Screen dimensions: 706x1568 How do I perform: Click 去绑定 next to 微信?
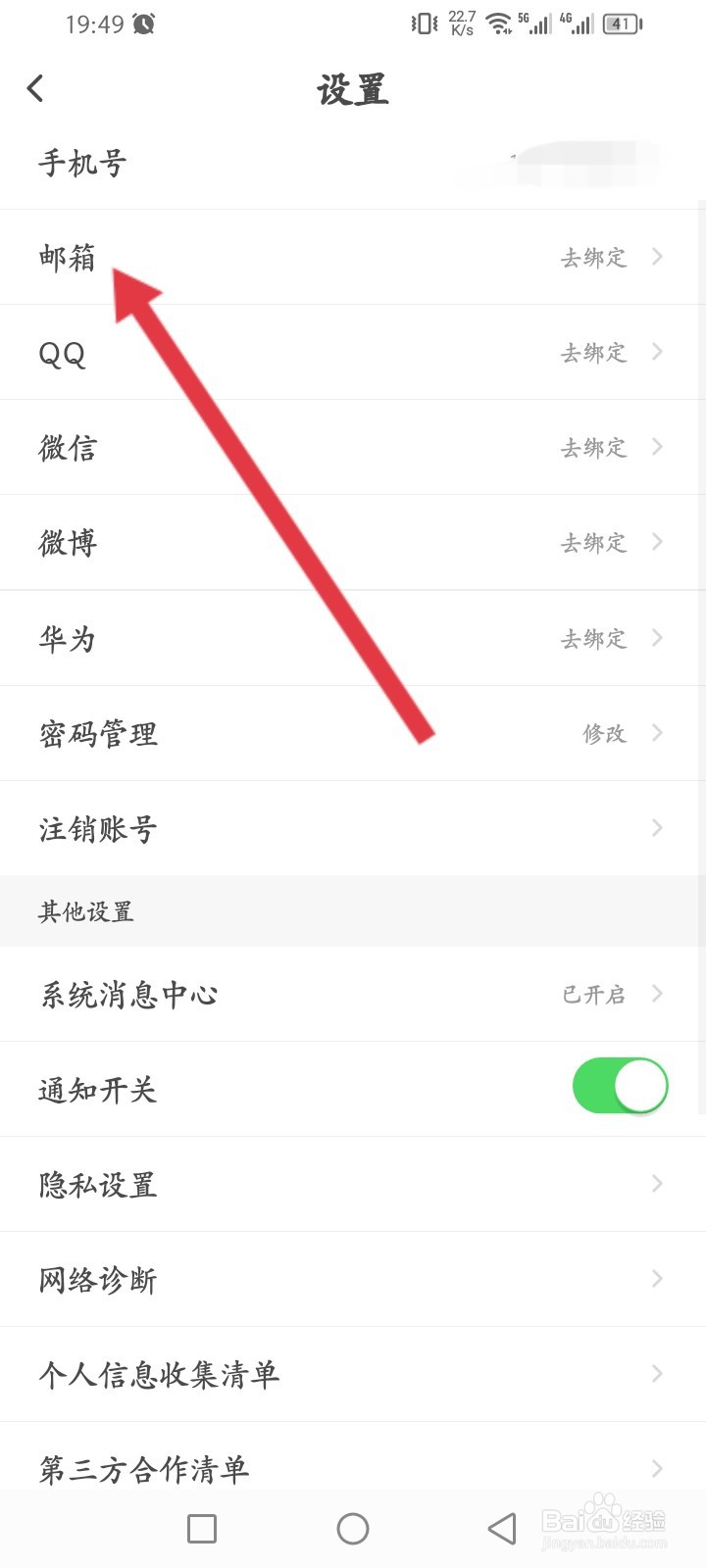(593, 447)
